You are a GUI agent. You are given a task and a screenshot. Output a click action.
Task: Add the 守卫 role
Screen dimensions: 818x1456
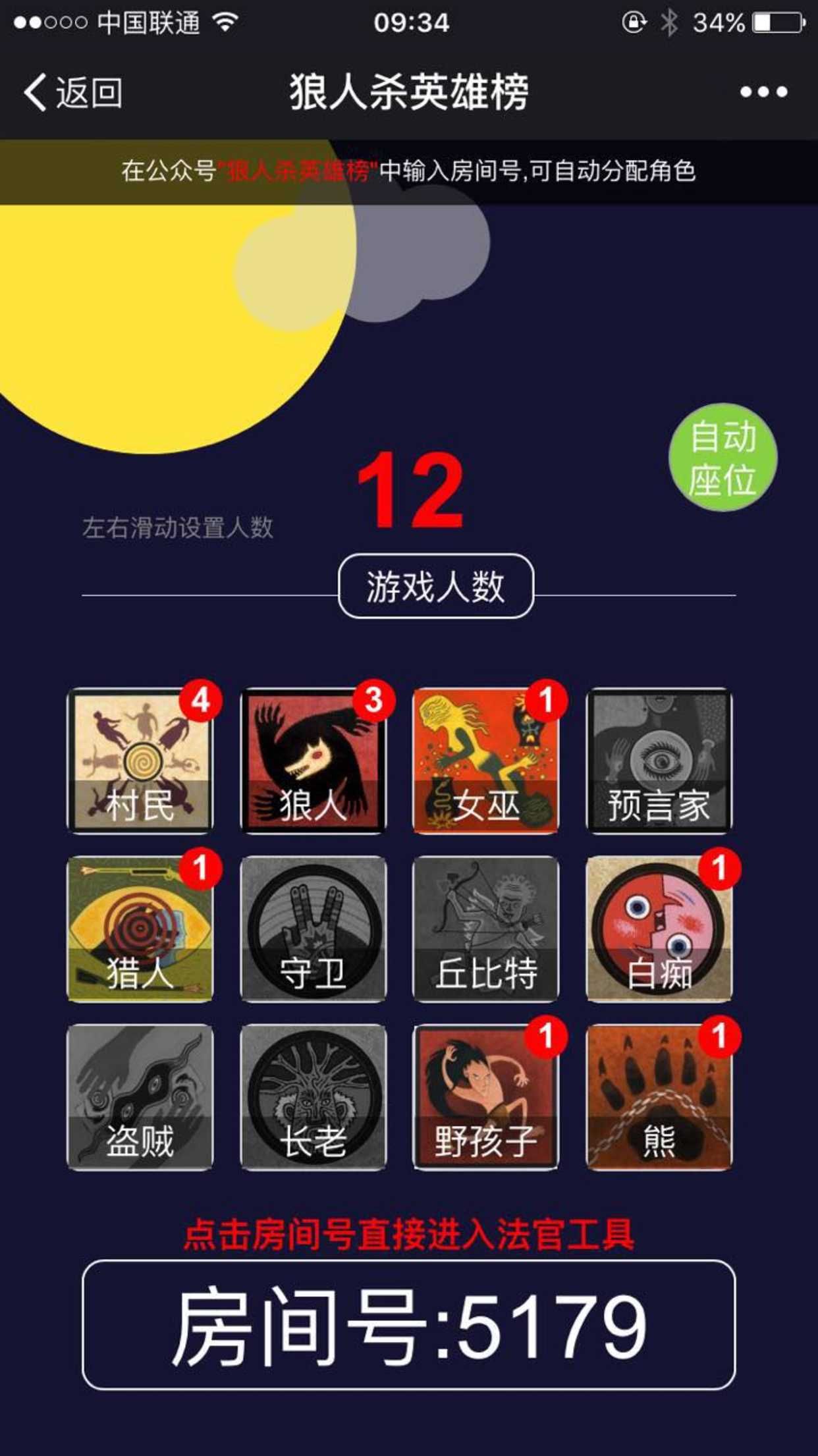point(314,929)
